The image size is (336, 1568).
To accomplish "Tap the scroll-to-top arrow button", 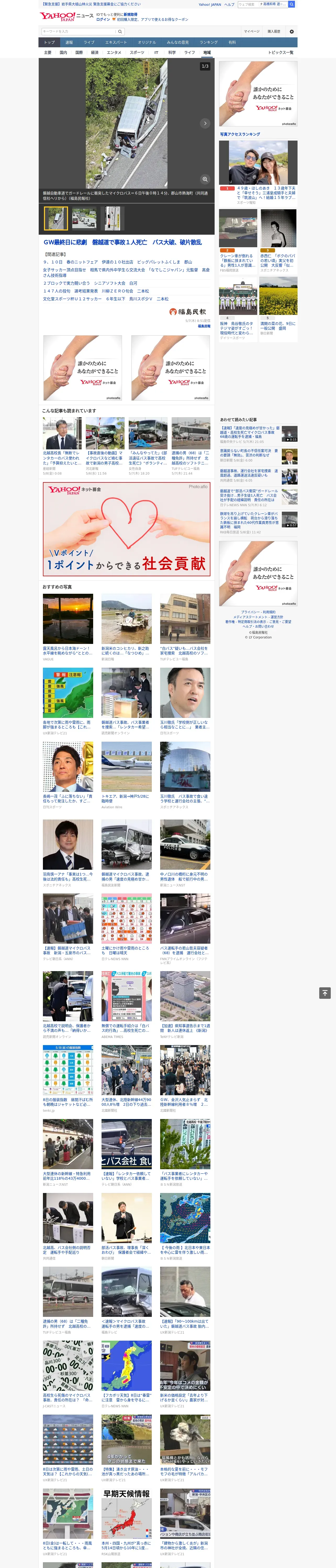I will pos(325,993).
